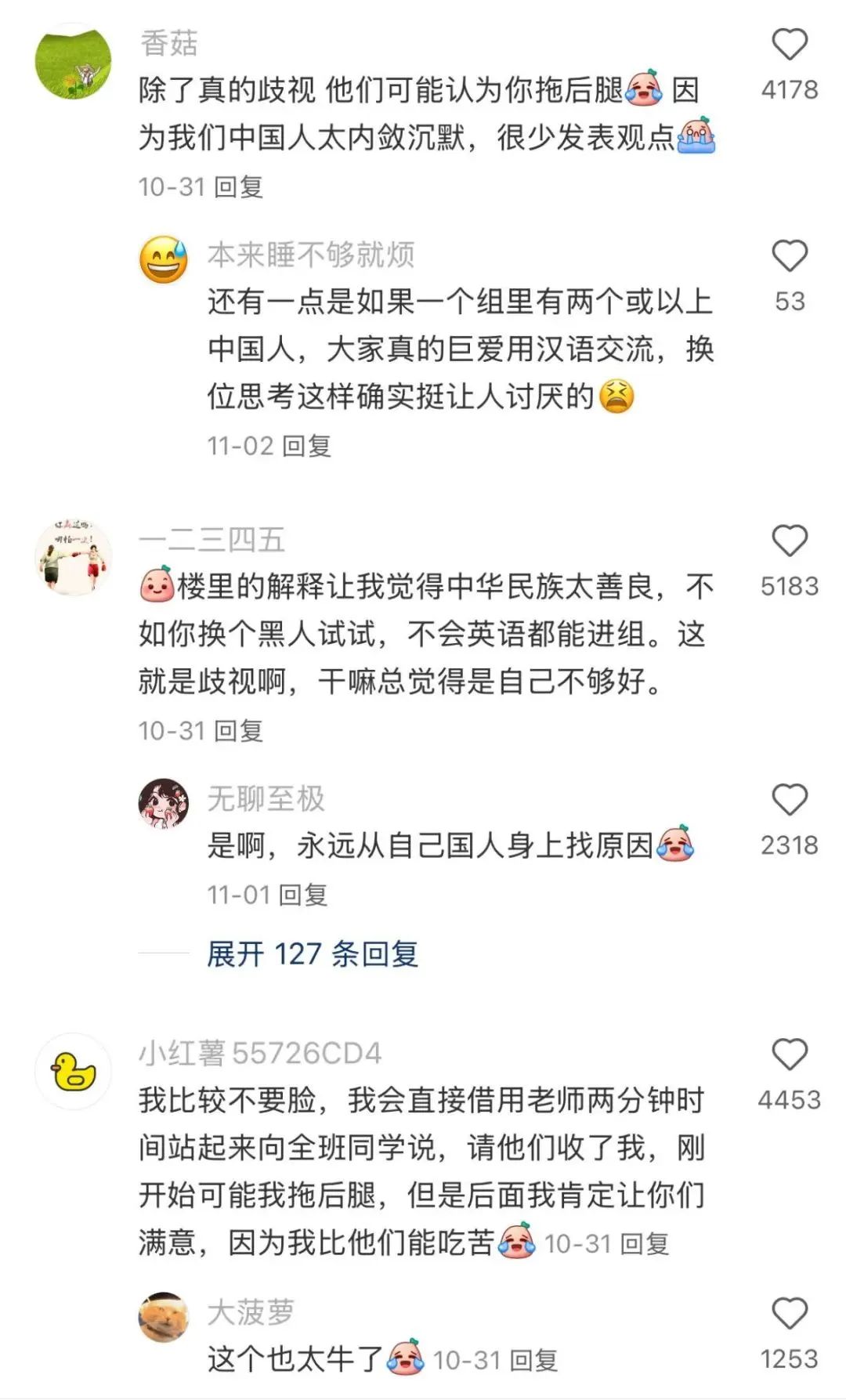
Task: View 无聊至极's profile avatar
Action: [164, 804]
